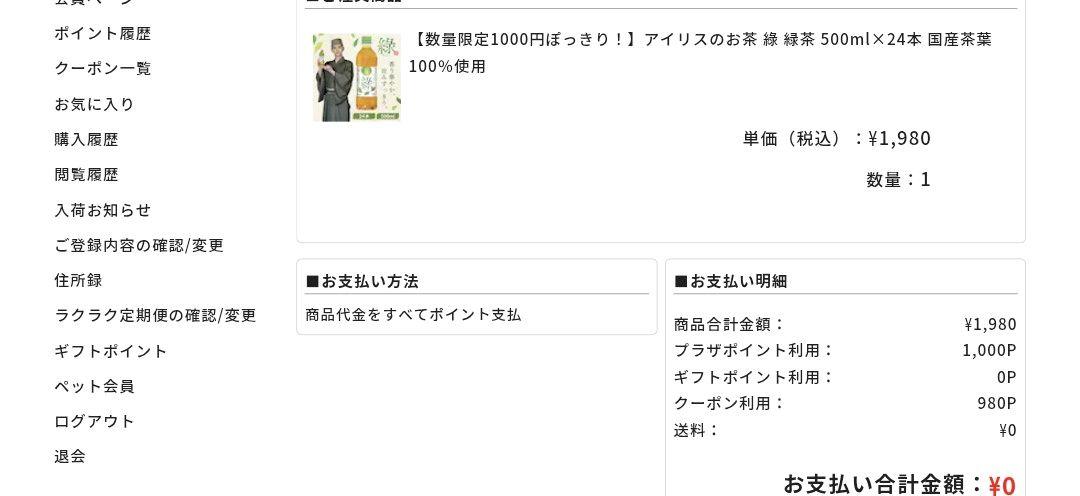1080x496 pixels.
Task: Open 入荷お知らせ
Action: click(x=103, y=210)
